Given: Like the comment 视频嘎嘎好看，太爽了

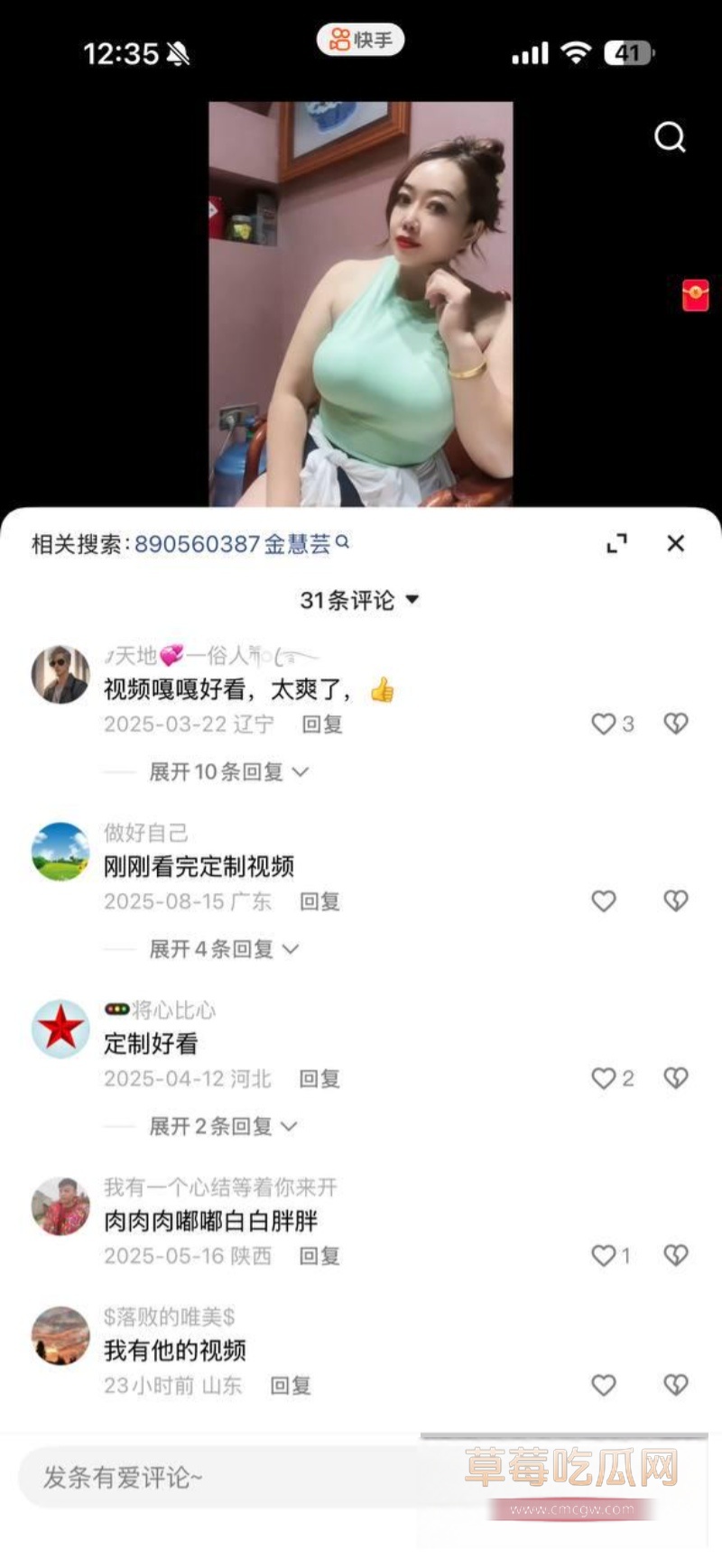Looking at the screenshot, I should (x=603, y=723).
